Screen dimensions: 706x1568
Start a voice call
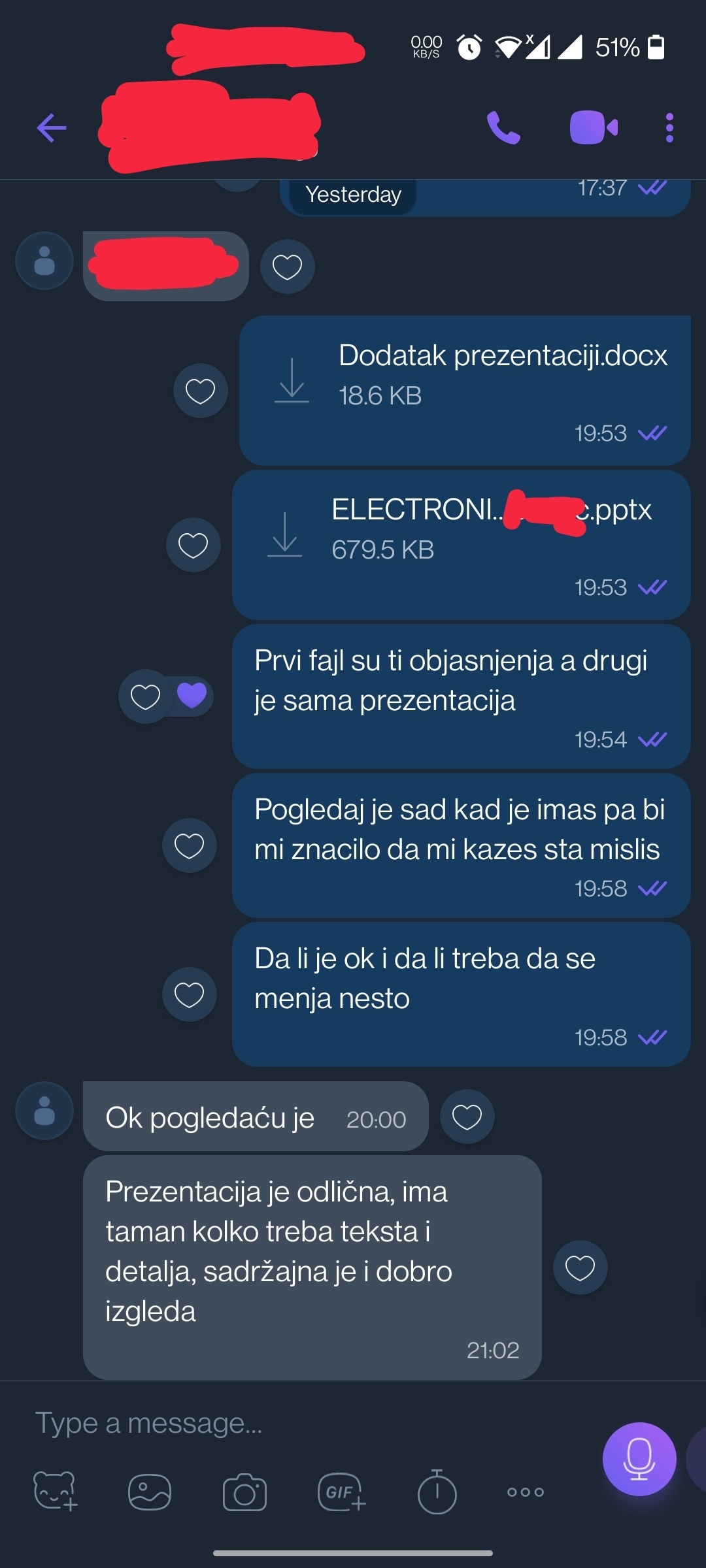click(503, 127)
